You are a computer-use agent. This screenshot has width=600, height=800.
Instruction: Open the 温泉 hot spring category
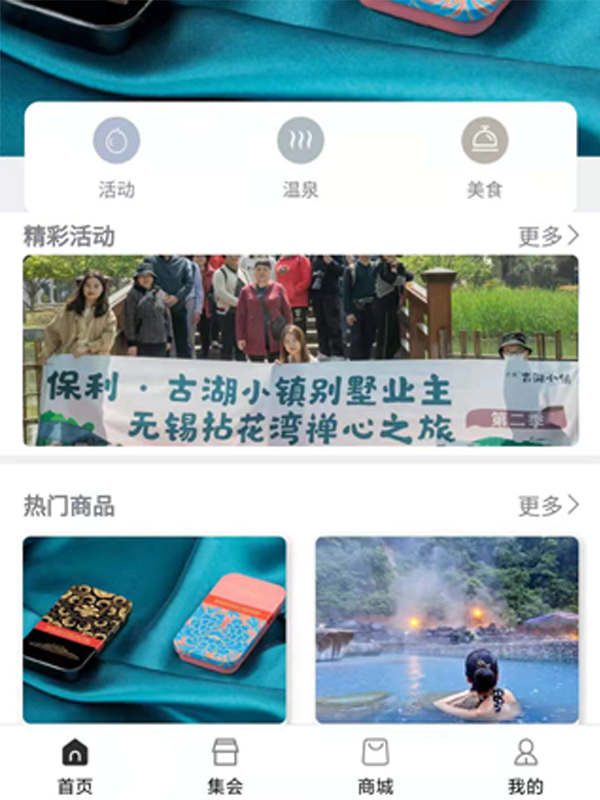click(300, 155)
